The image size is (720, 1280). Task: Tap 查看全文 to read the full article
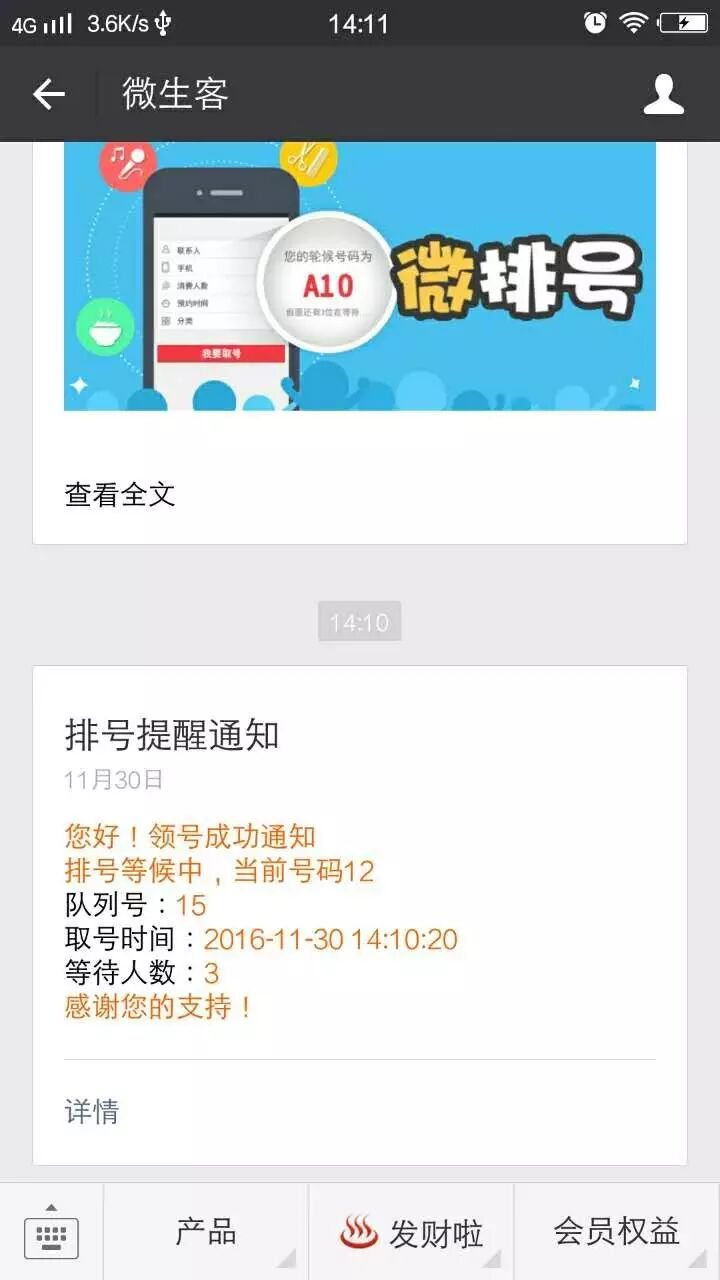(120, 494)
